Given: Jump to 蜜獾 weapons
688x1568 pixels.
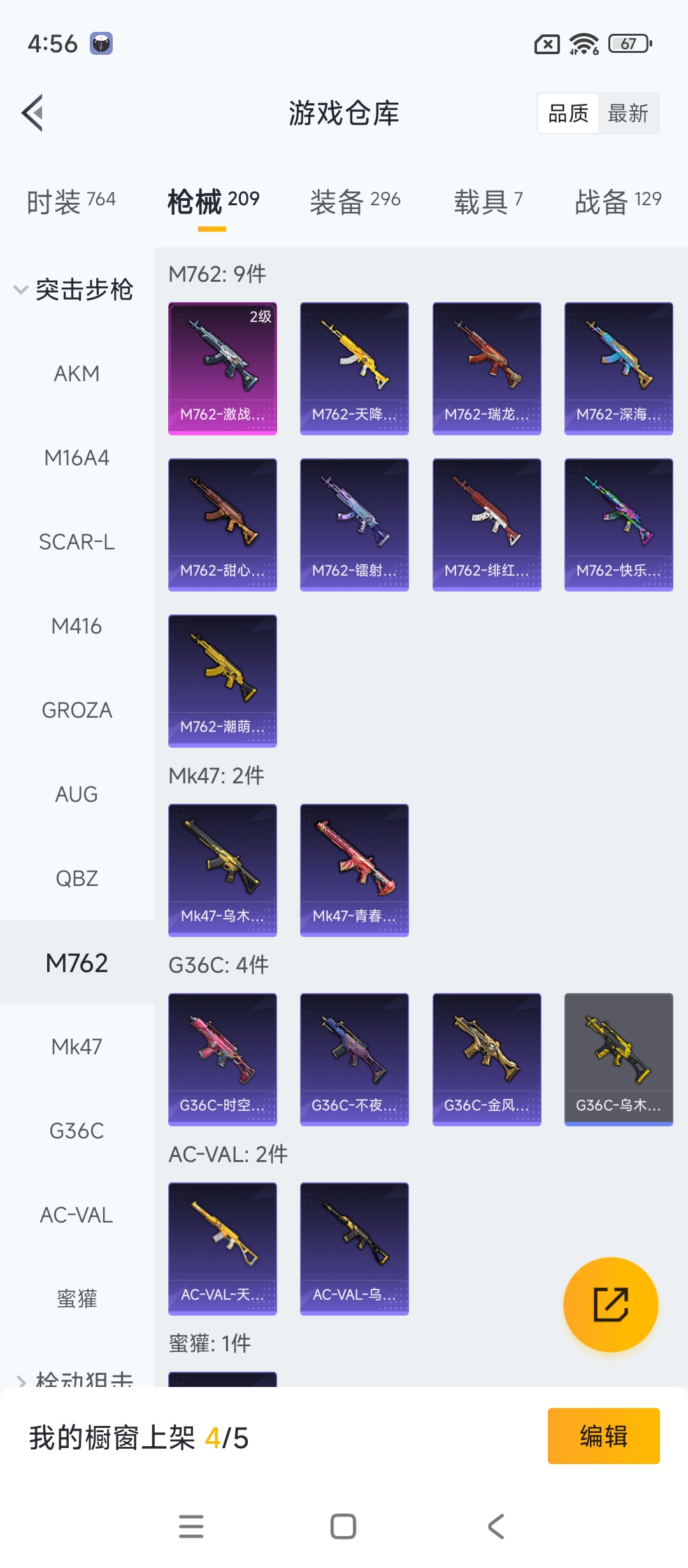Looking at the screenshot, I should point(76,1299).
